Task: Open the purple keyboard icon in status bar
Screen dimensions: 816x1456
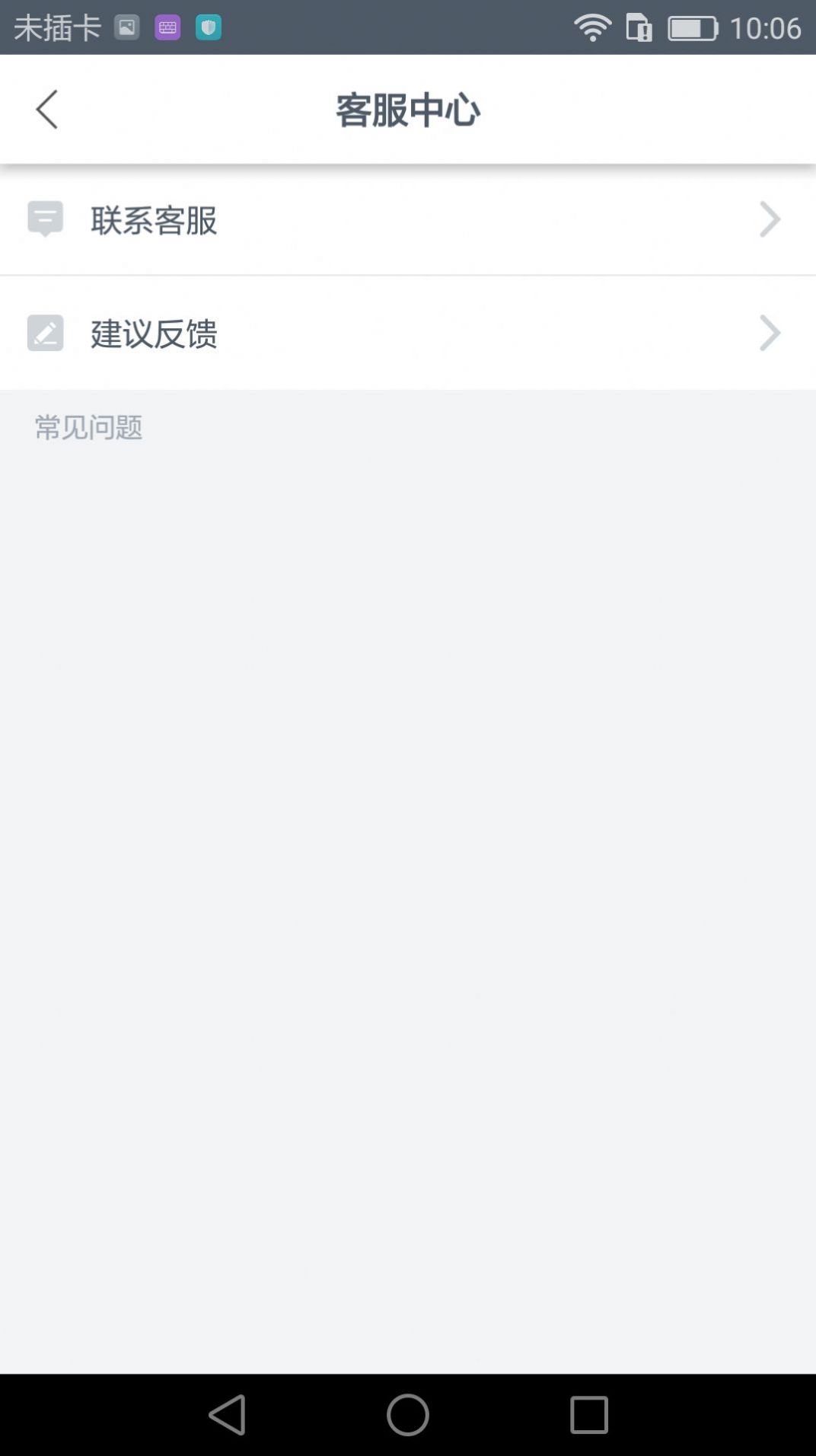Action: click(168, 27)
